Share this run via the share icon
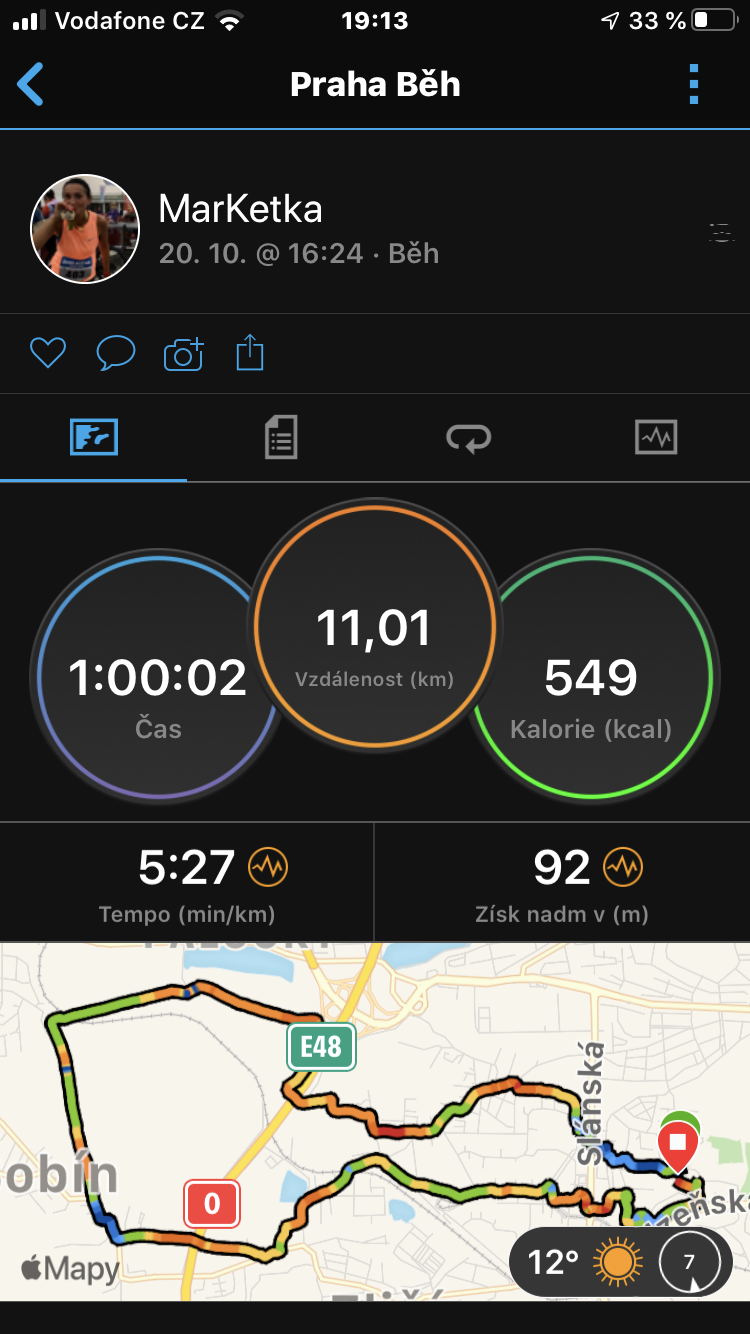The width and height of the screenshot is (750, 1334). (x=250, y=353)
